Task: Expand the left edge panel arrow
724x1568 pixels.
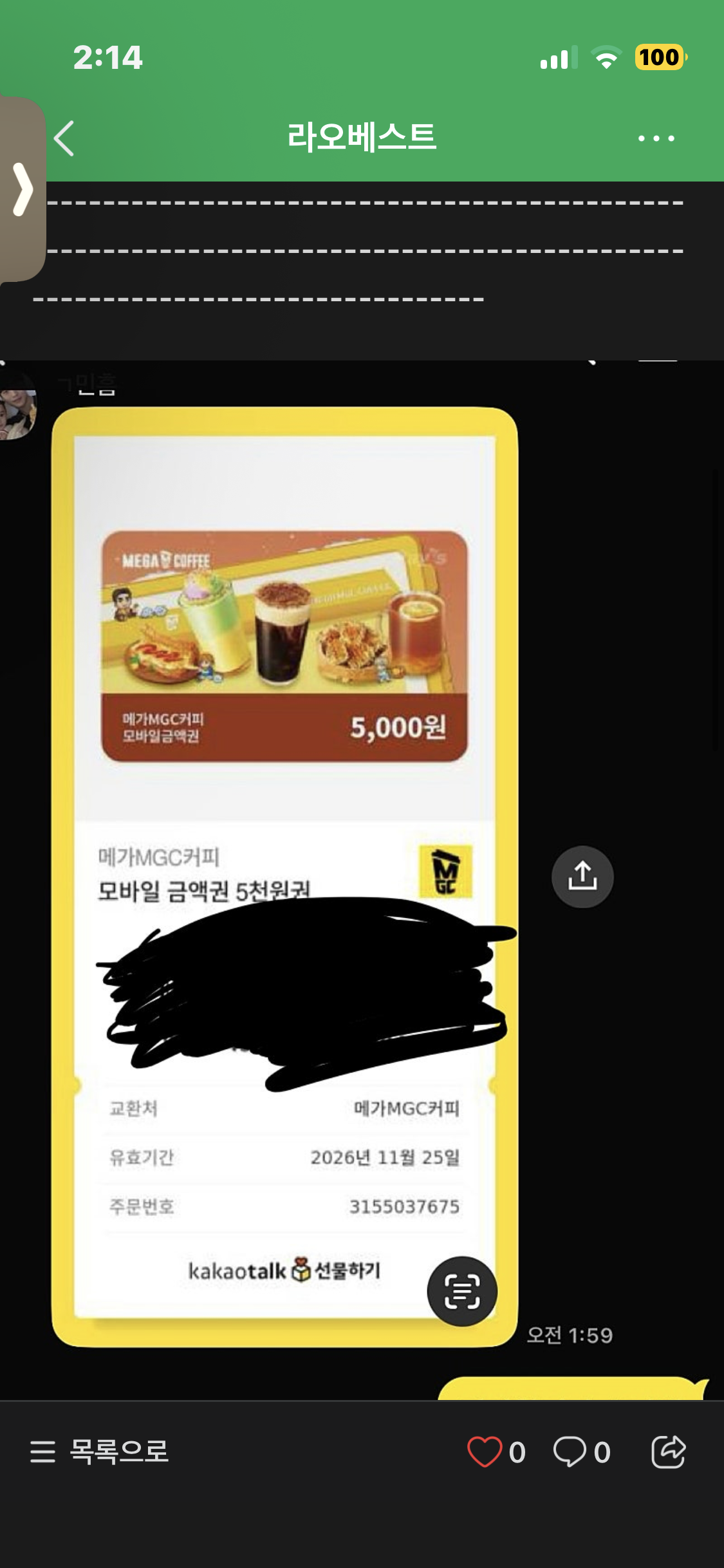Action: [23, 188]
